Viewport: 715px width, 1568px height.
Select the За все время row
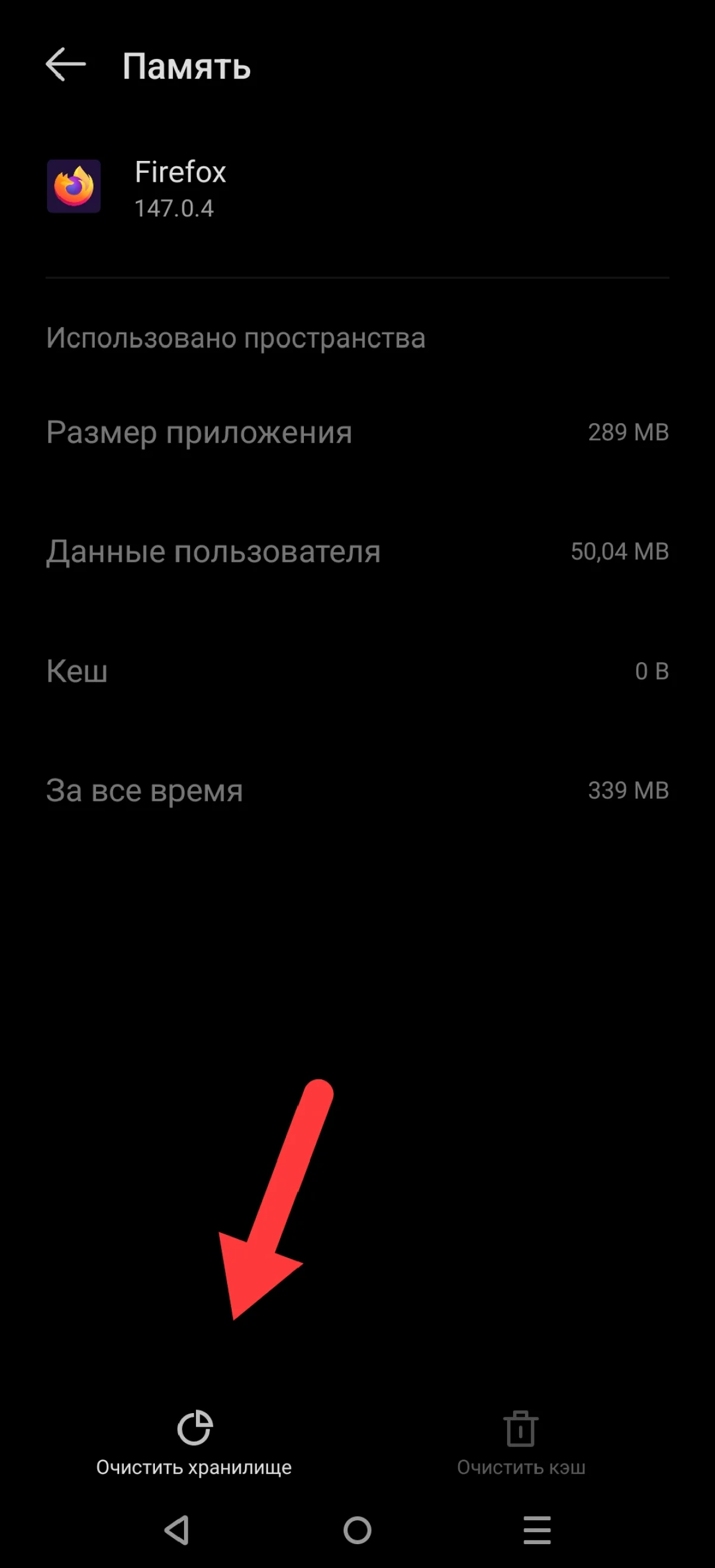pos(145,791)
